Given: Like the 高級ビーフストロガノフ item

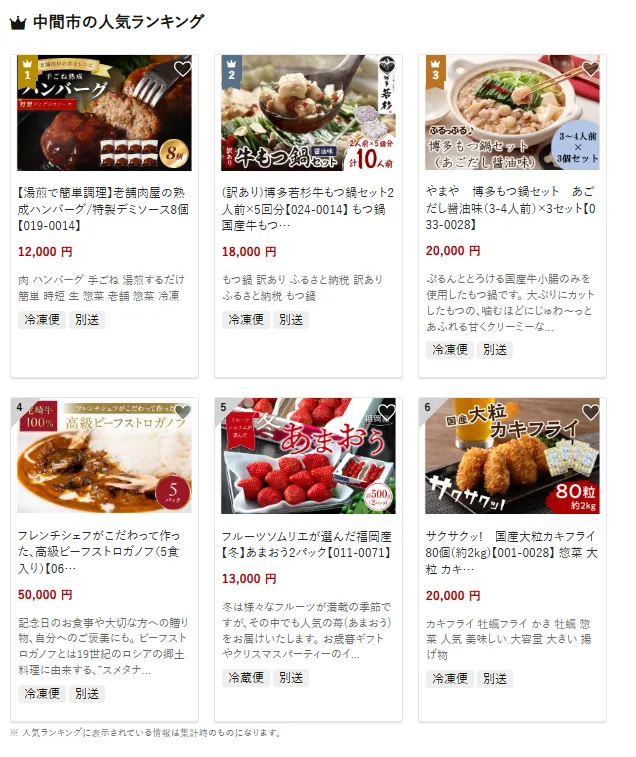Looking at the screenshot, I should [182, 412].
